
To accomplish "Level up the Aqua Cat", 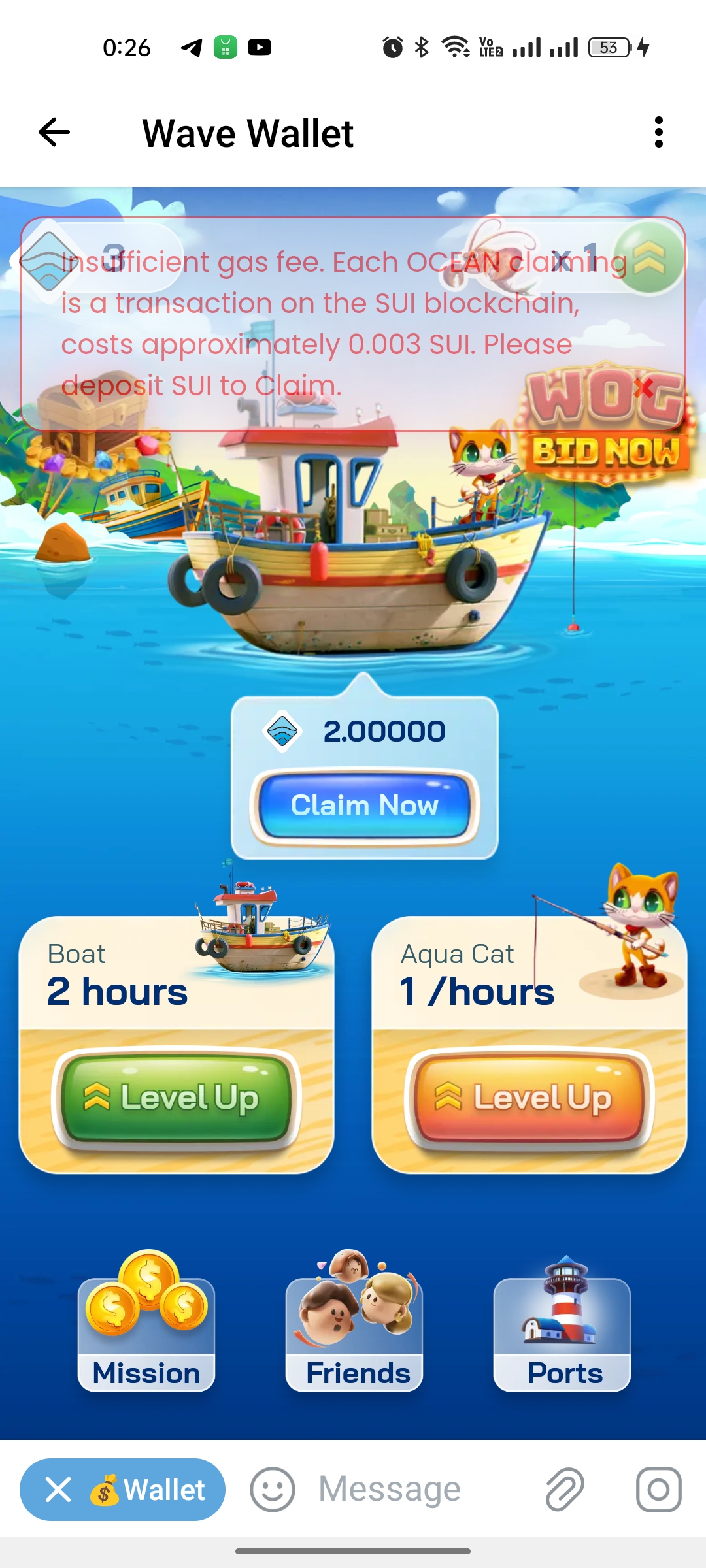I will click(529, 1098).
